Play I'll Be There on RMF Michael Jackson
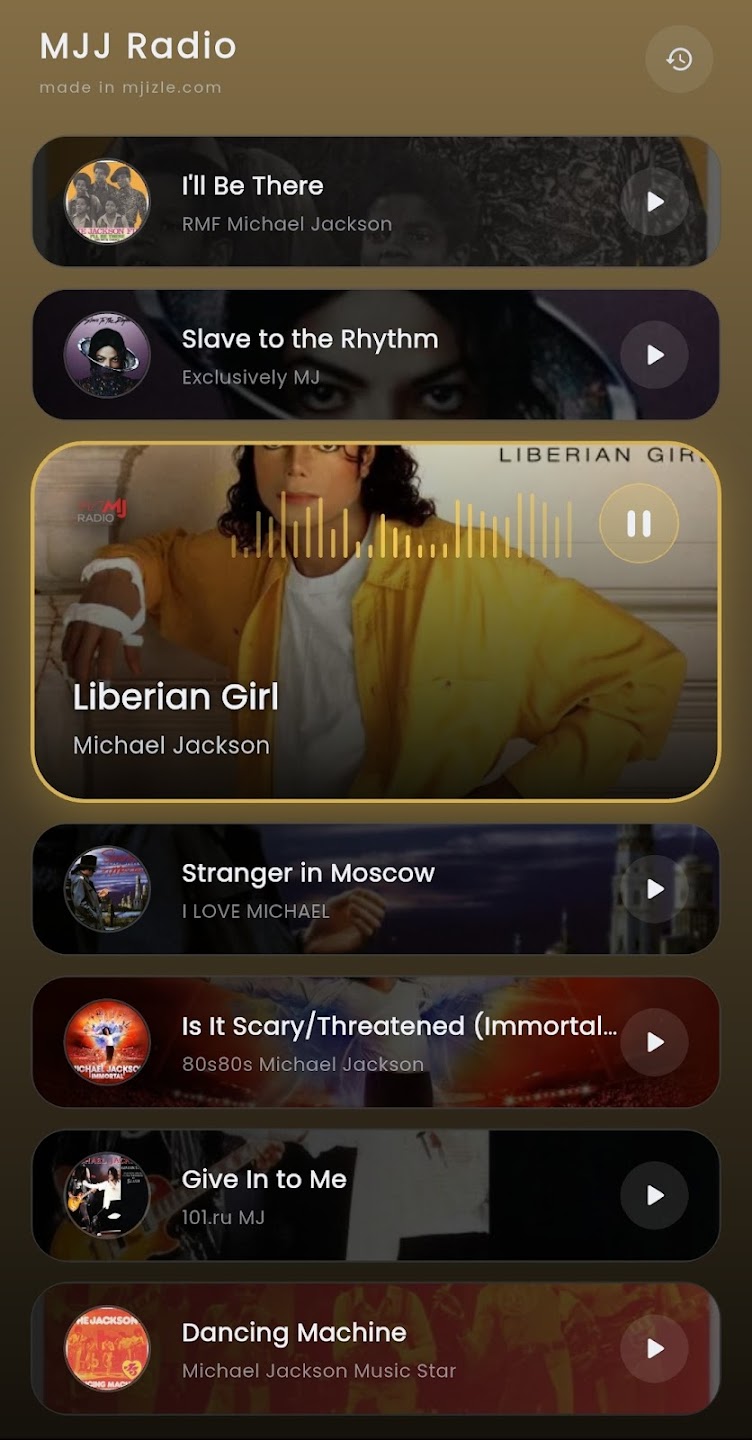Screen dimensions: 752x1440 655,202
